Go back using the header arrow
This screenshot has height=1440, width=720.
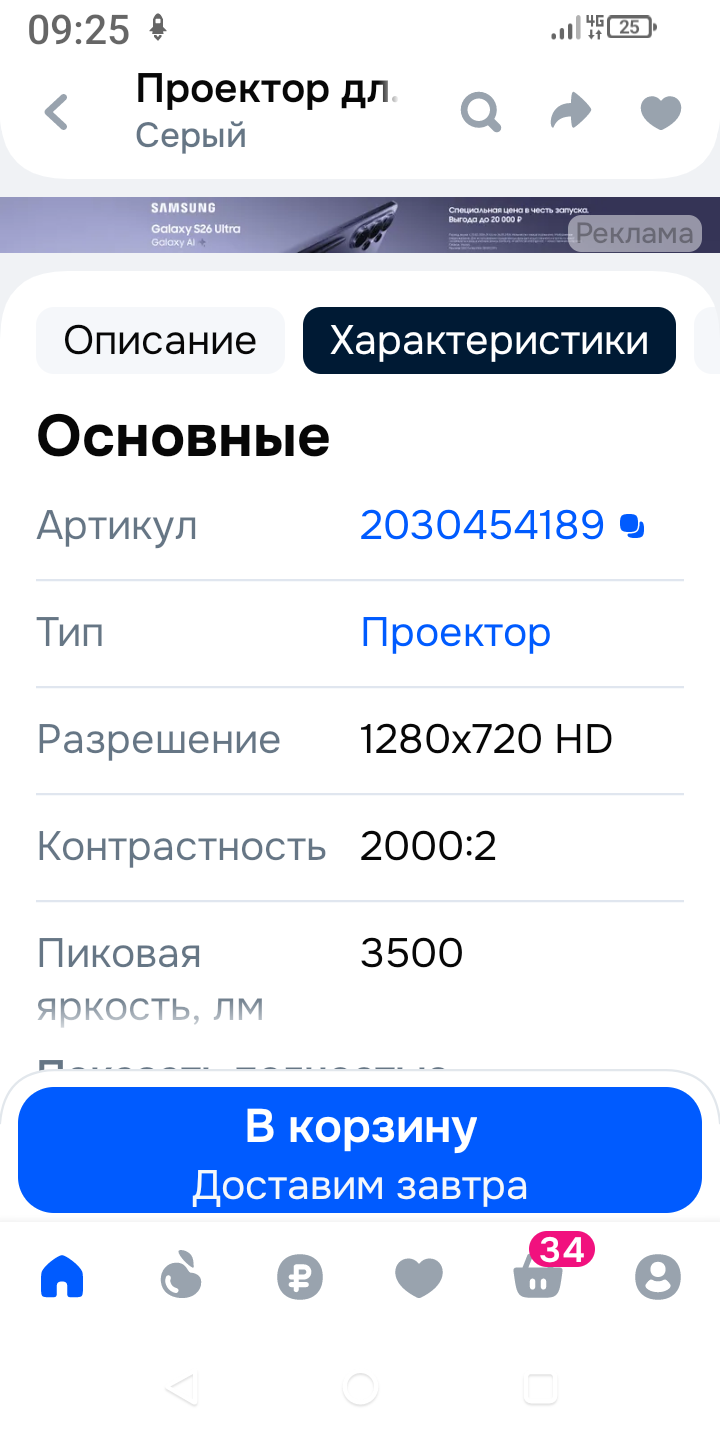57,112
